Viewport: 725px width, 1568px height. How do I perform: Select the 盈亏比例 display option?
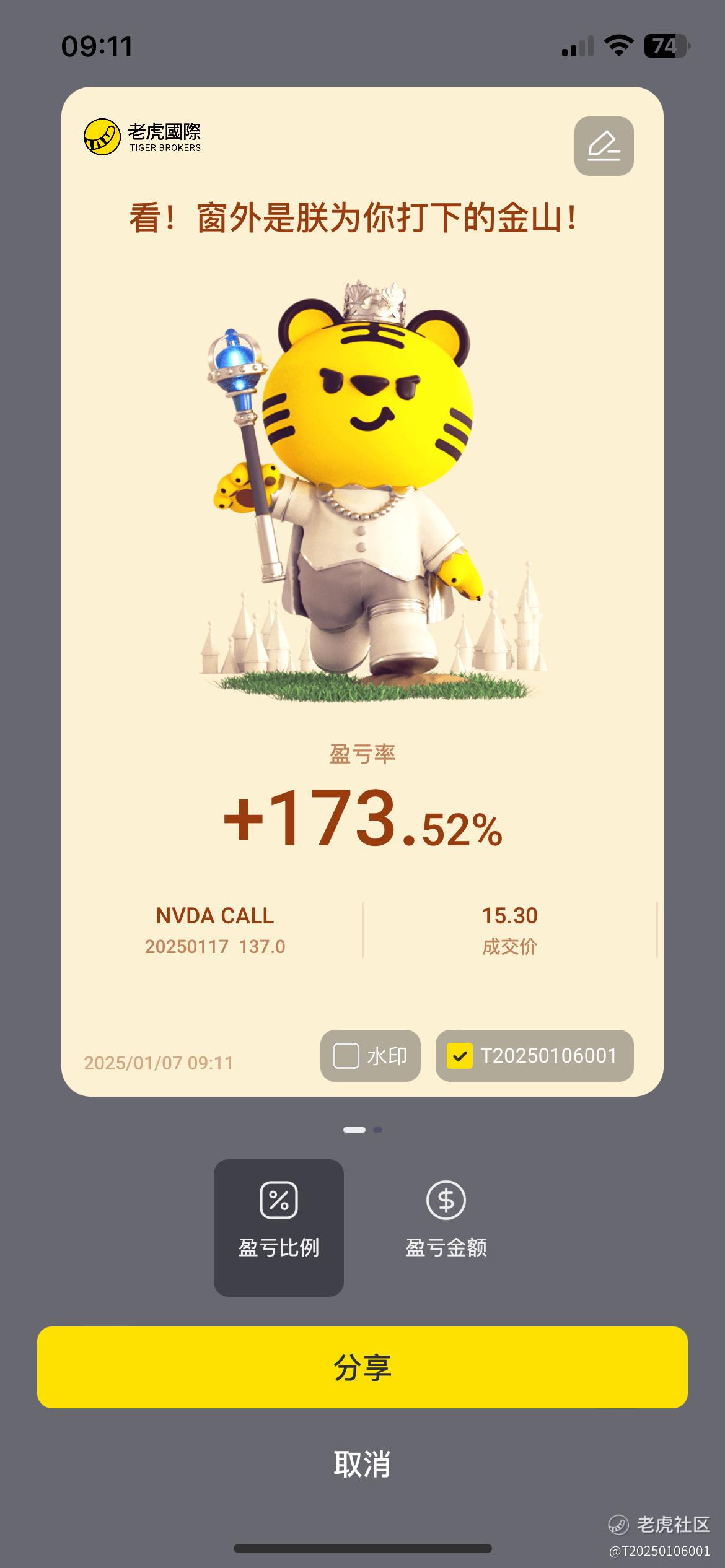(x=279, y=1227)
